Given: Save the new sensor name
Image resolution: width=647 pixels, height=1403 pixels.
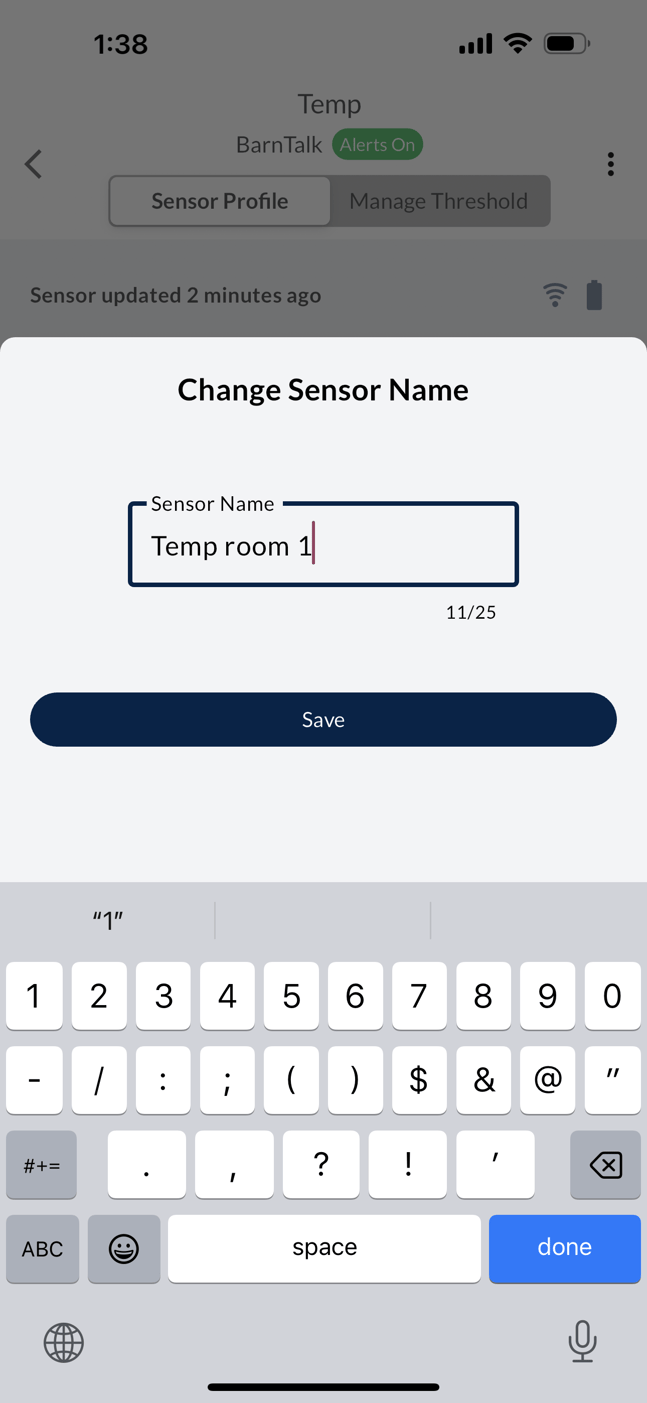Looking at the screenshot, I should coord(323,719).
